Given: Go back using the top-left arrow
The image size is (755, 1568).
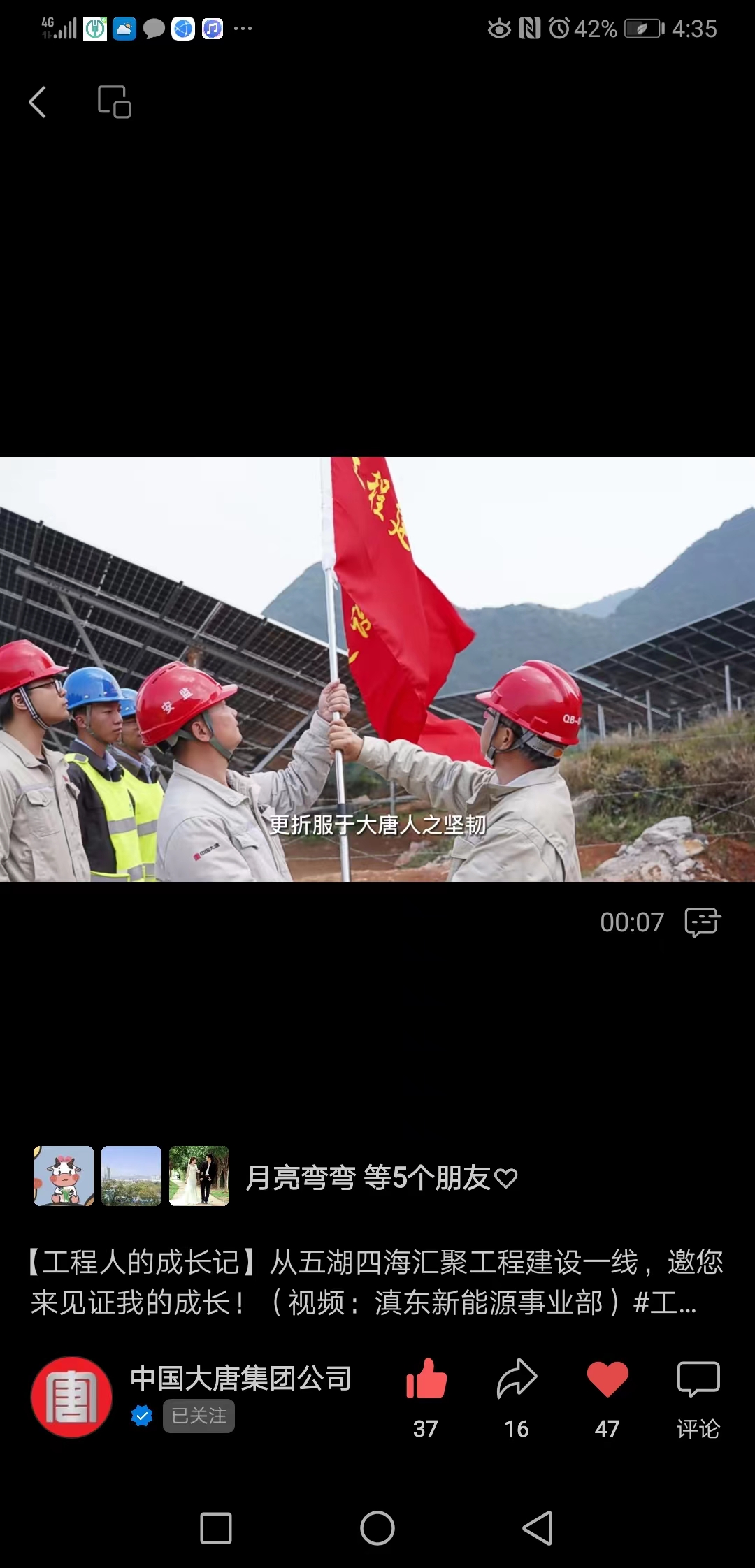Looking at the screenshot, I should click(38, 103).
